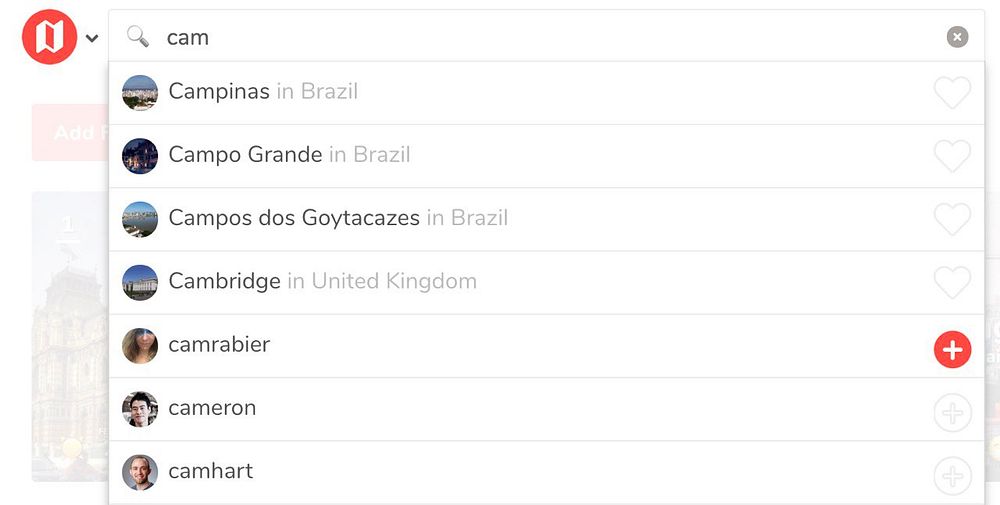Viewport: 1000px width, 505px height.
Task: Choose Cambridge in United Kingdom
Action: (322, 282)
